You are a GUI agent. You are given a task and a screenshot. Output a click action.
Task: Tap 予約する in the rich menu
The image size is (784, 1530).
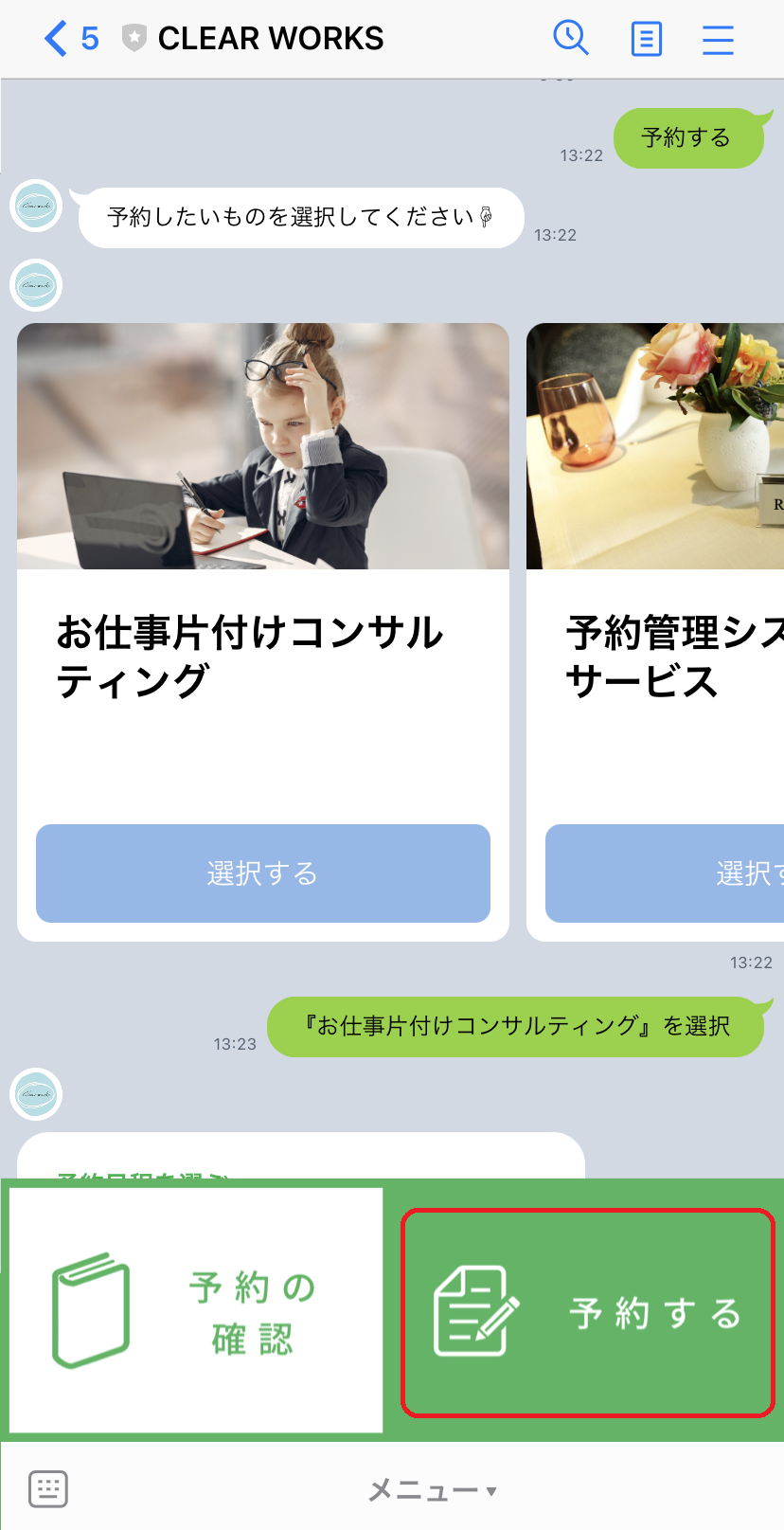(588, 1313)
